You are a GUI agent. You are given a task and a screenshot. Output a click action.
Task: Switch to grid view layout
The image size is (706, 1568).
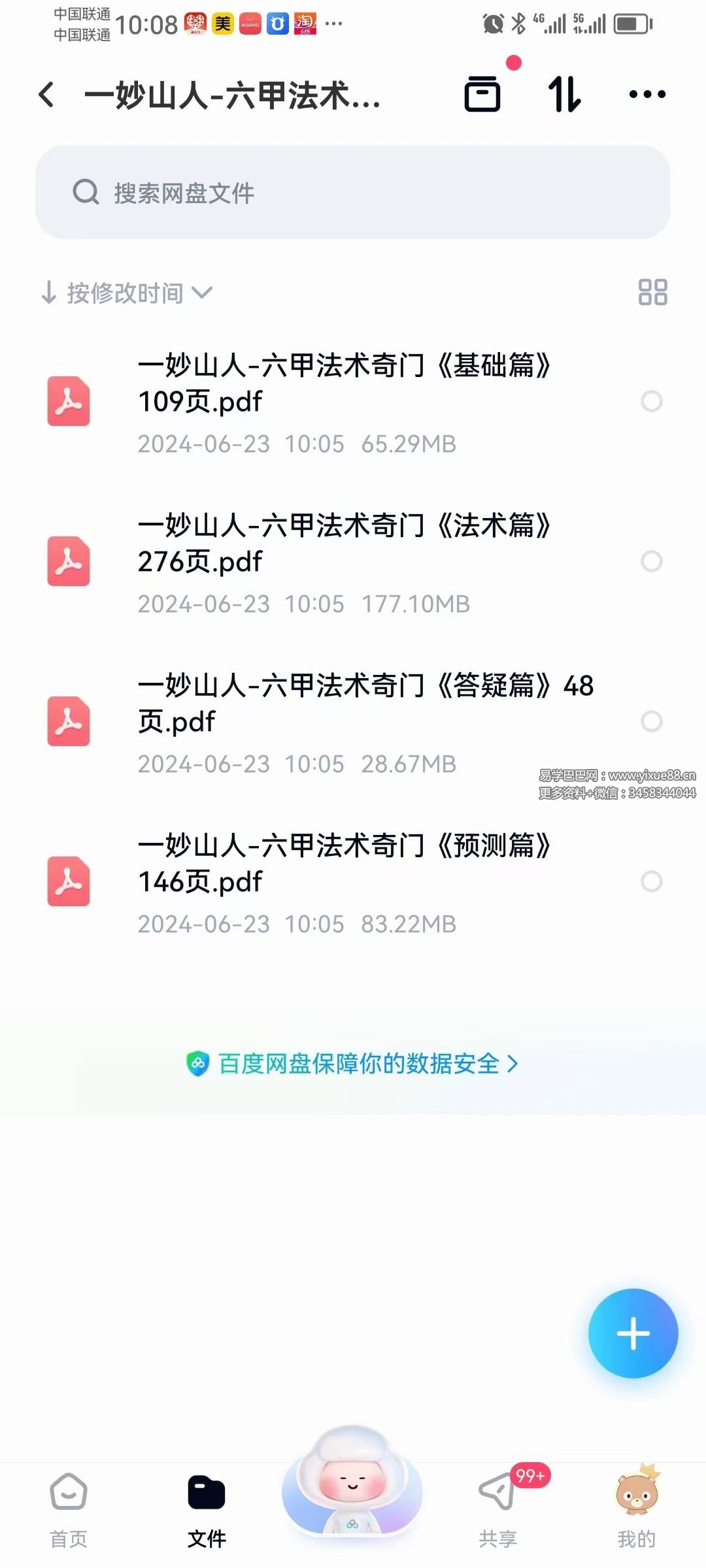(x=652, y=292)
